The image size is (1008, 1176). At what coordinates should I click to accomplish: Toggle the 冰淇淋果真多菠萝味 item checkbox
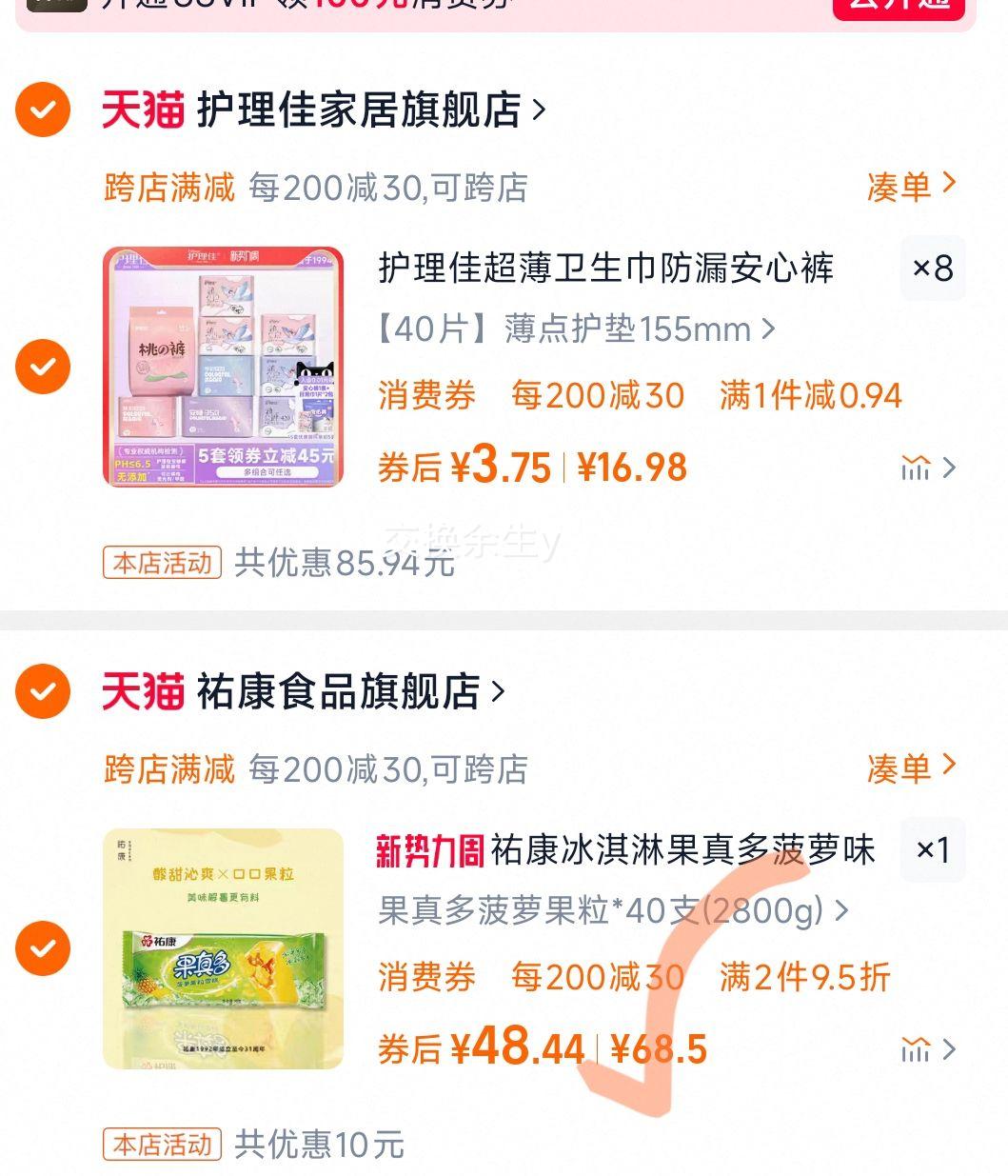pos(42,949)
